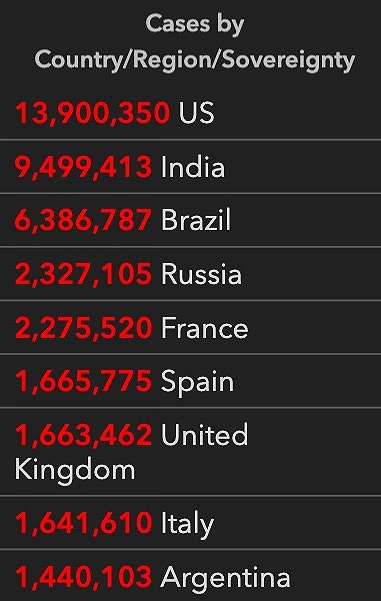Choose Italy from the cases list
The width and height of the screenshot is (381, 601).
pyautogui.click(x=190, y=523)
